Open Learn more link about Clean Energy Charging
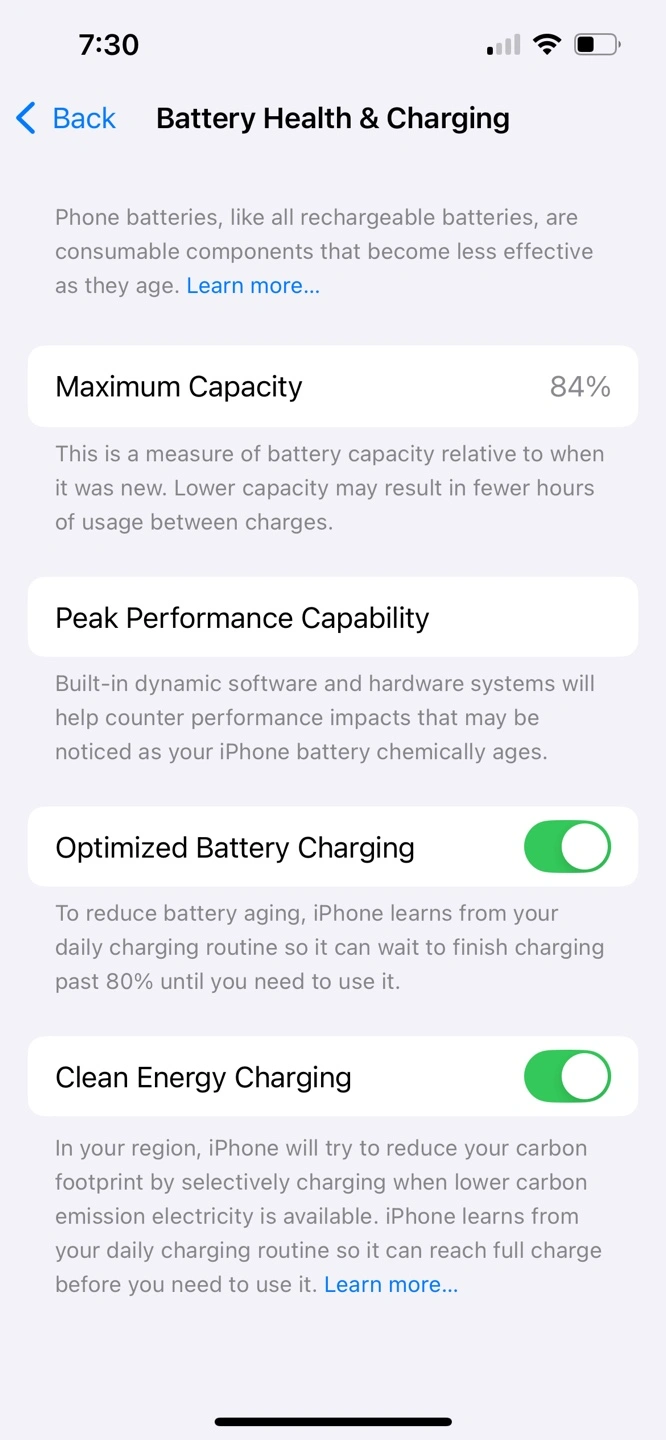The image size is (666, 1440). coord(391,1285)
